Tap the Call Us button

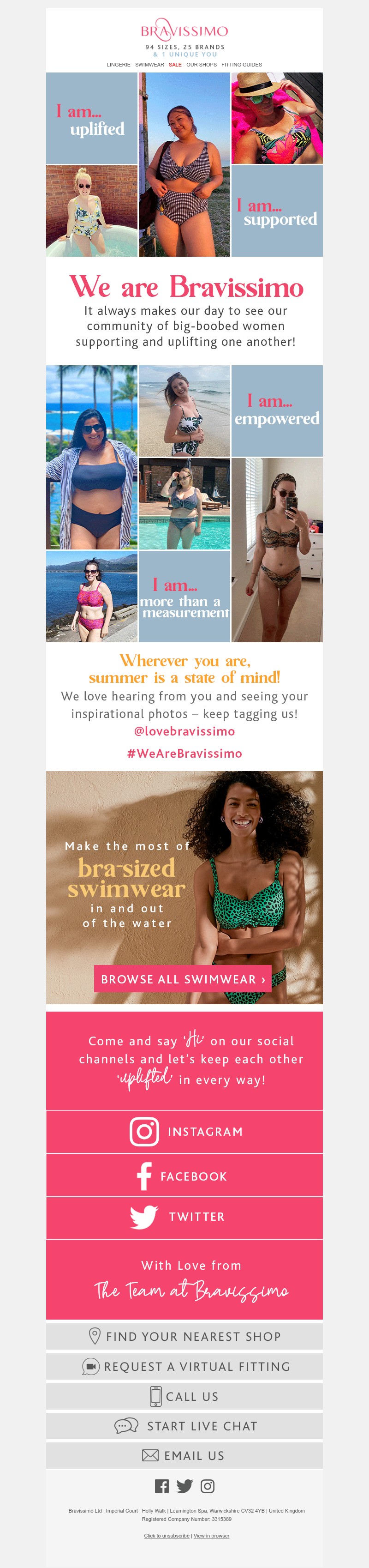pos(185,1396)
